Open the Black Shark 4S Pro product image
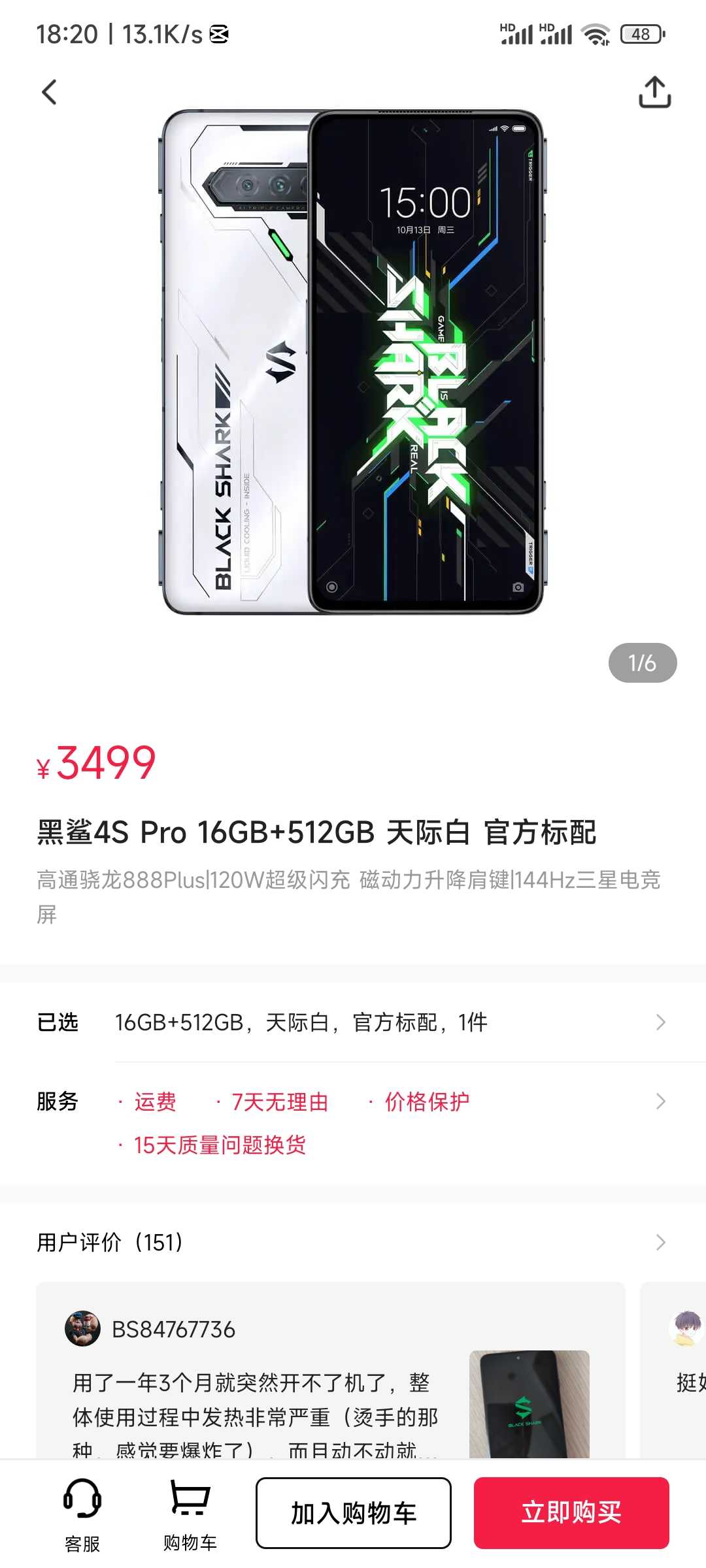This screenshot has height=1568, width=706. (x=353, y=363)
